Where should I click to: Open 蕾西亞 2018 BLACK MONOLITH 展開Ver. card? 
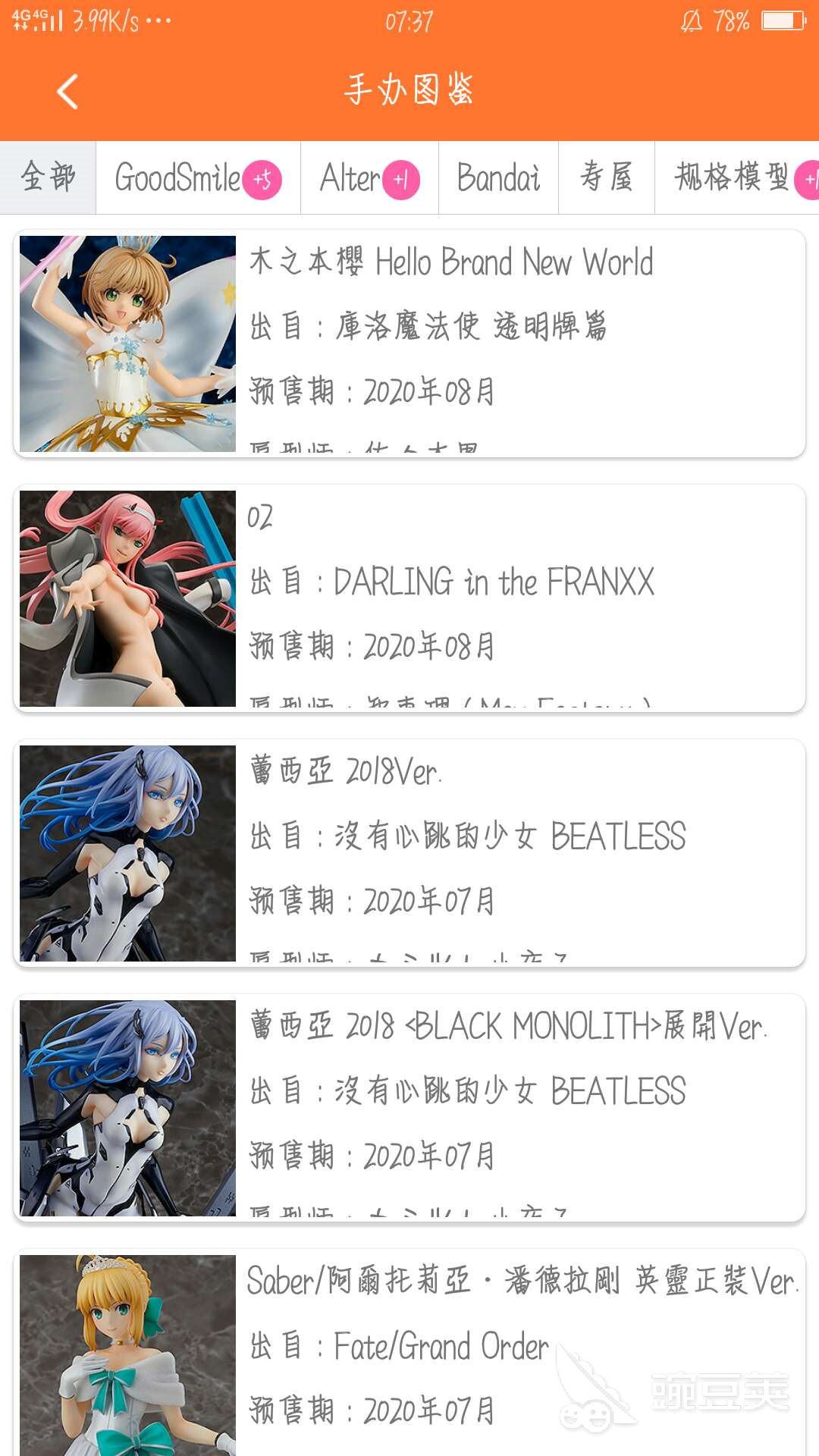coord(409,1108)
